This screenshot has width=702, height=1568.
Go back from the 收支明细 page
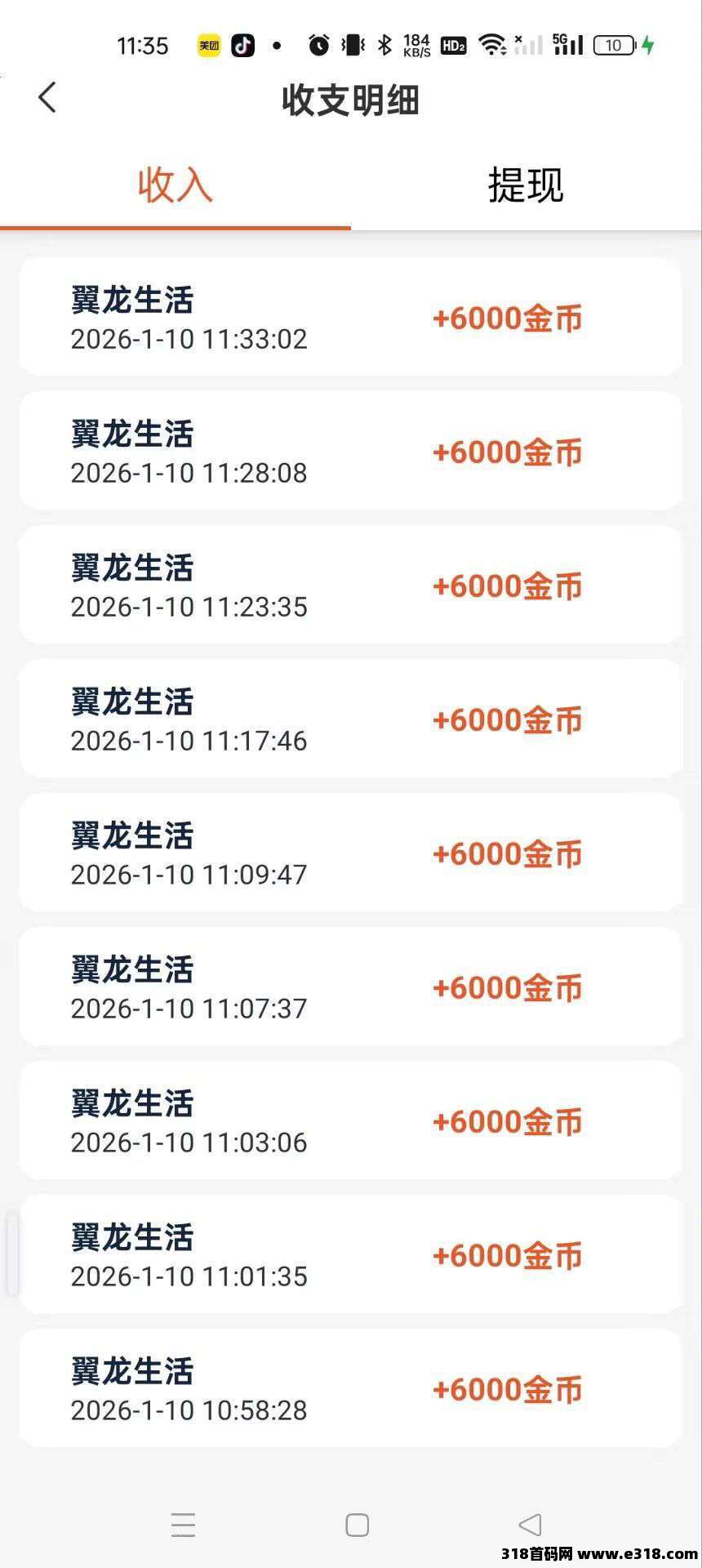point(47,98)
